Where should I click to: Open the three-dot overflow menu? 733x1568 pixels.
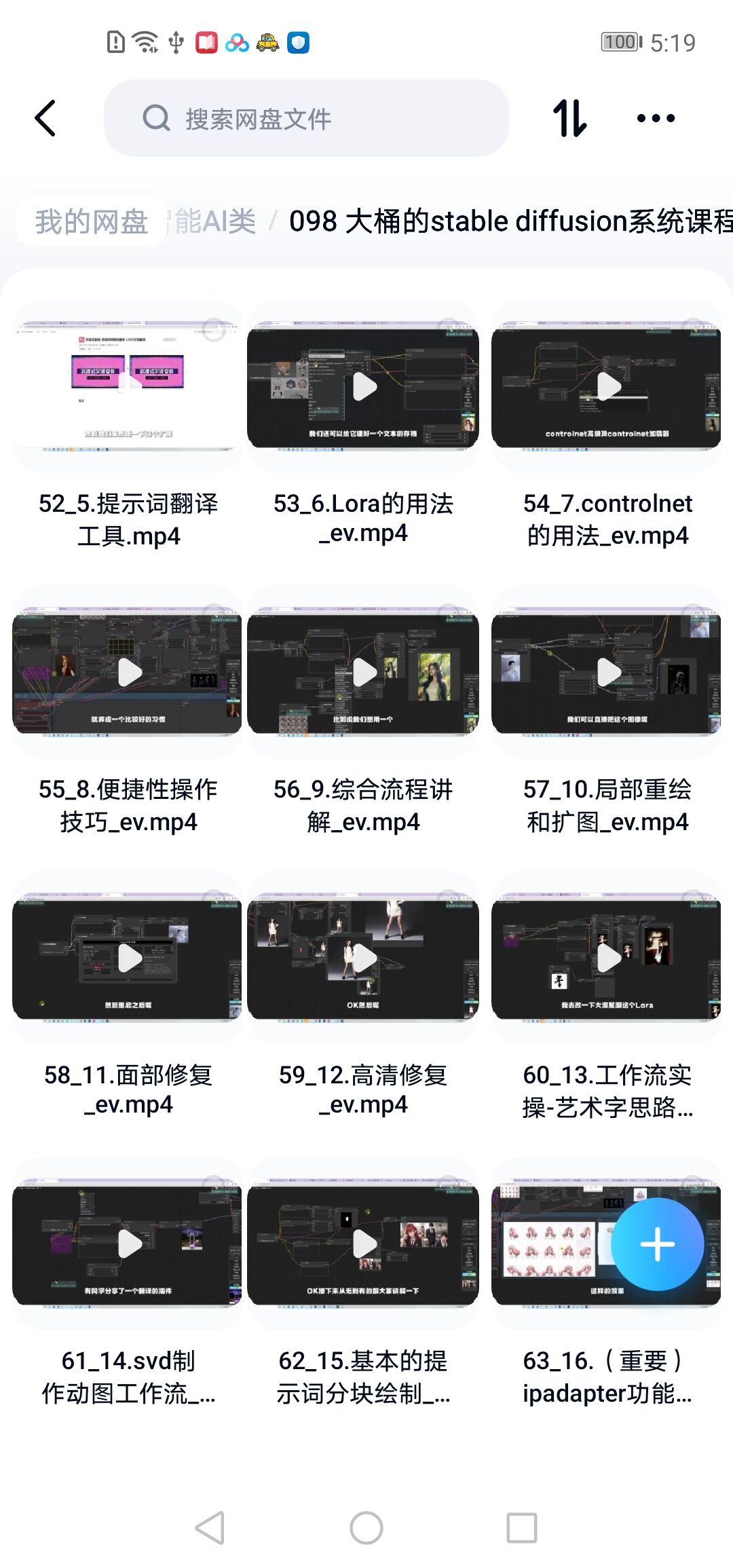pos(656,118)
